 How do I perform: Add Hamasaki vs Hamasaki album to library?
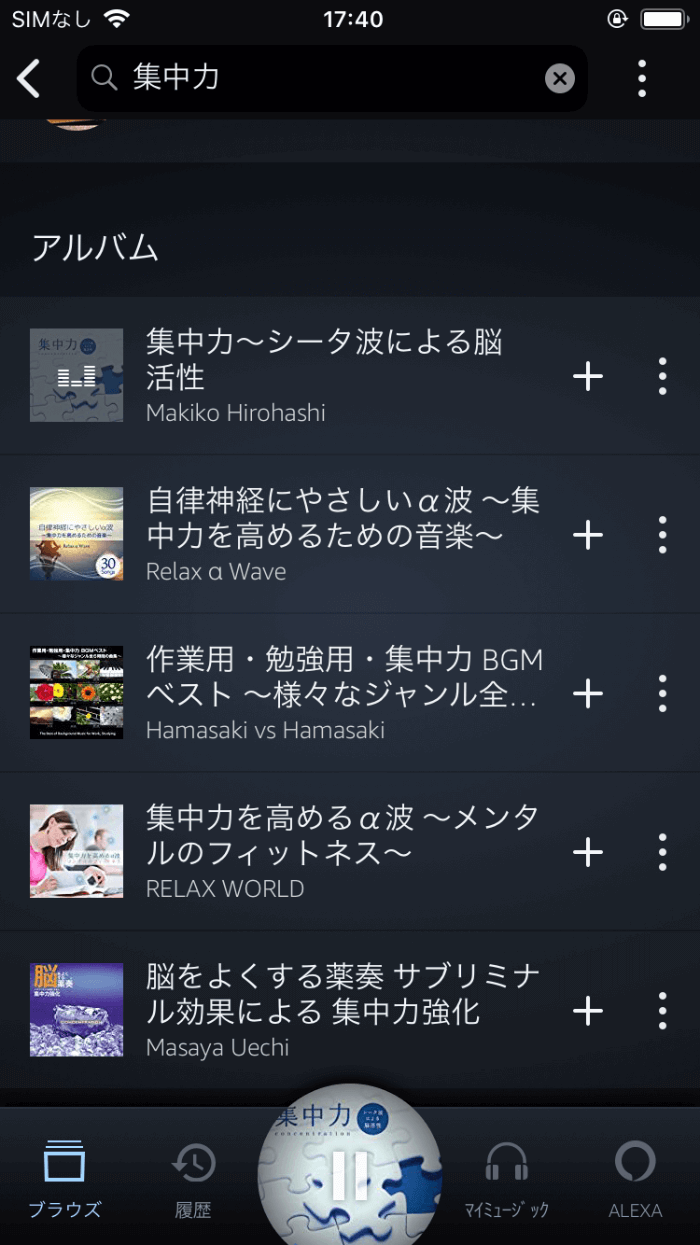pyautogui.click(x=588, y=693)
